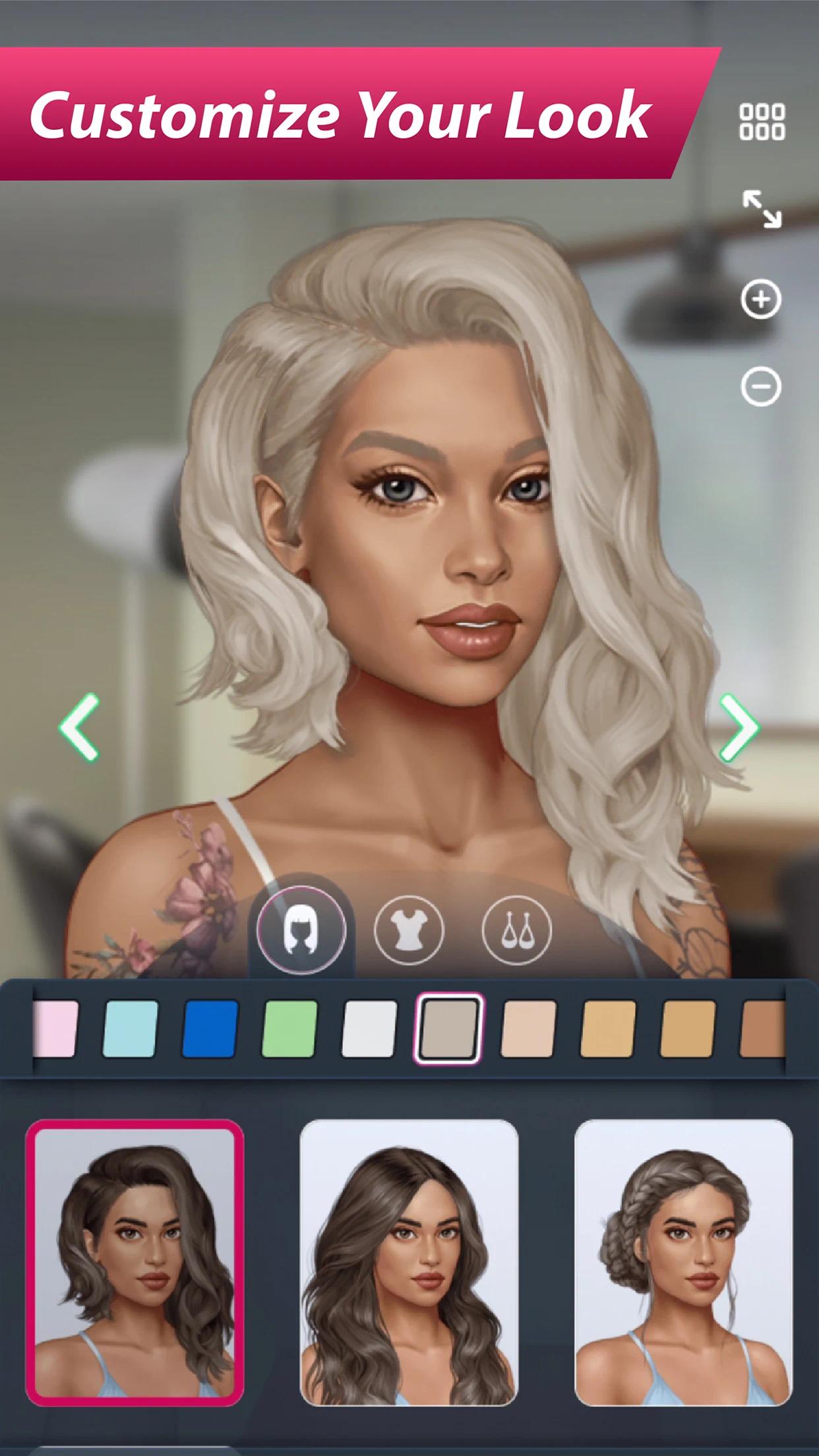Switch to the hairstyle category

click(301, 930)
